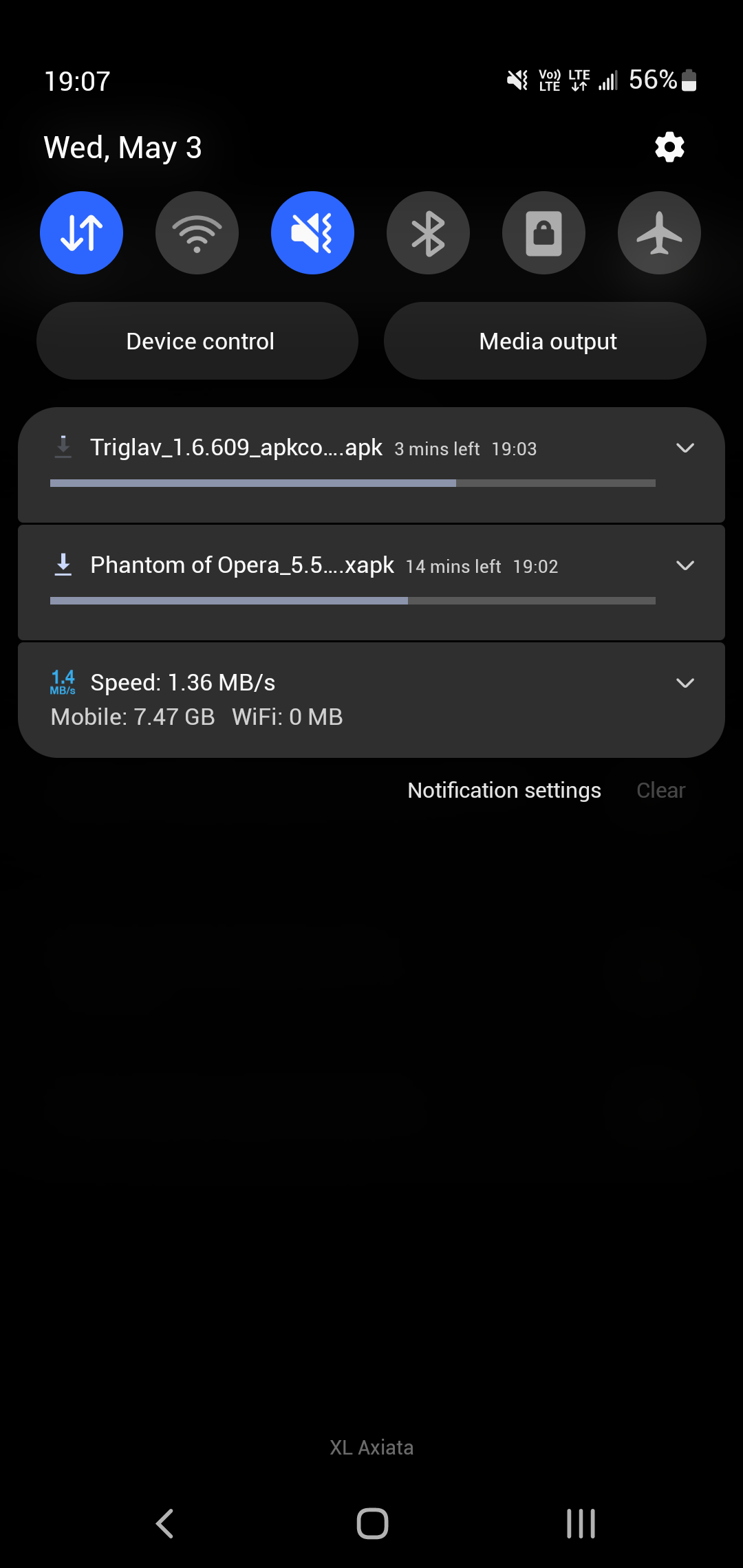Unmute the phone sound mode
The image size is (743, 1568).
point(312,232)
